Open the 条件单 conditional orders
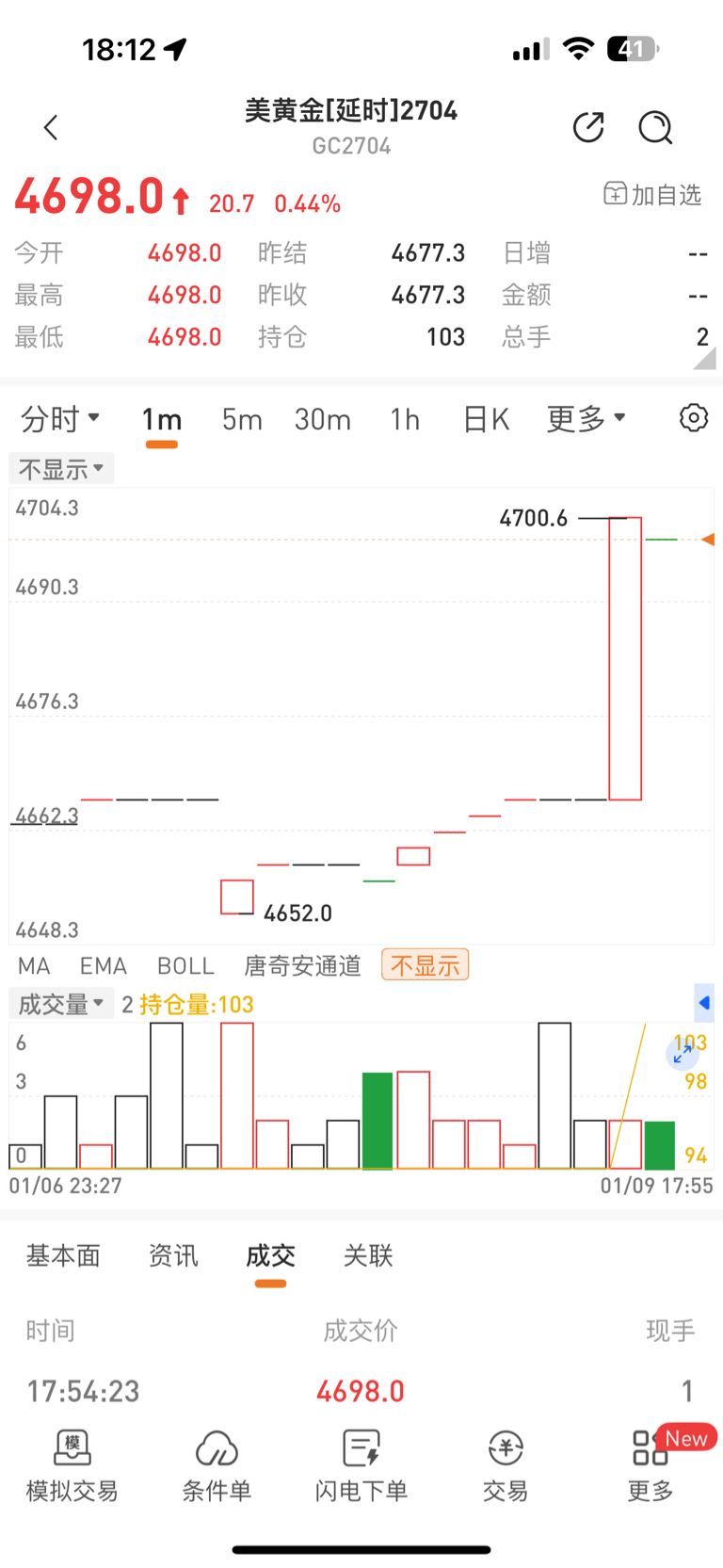 (217, 1465)
